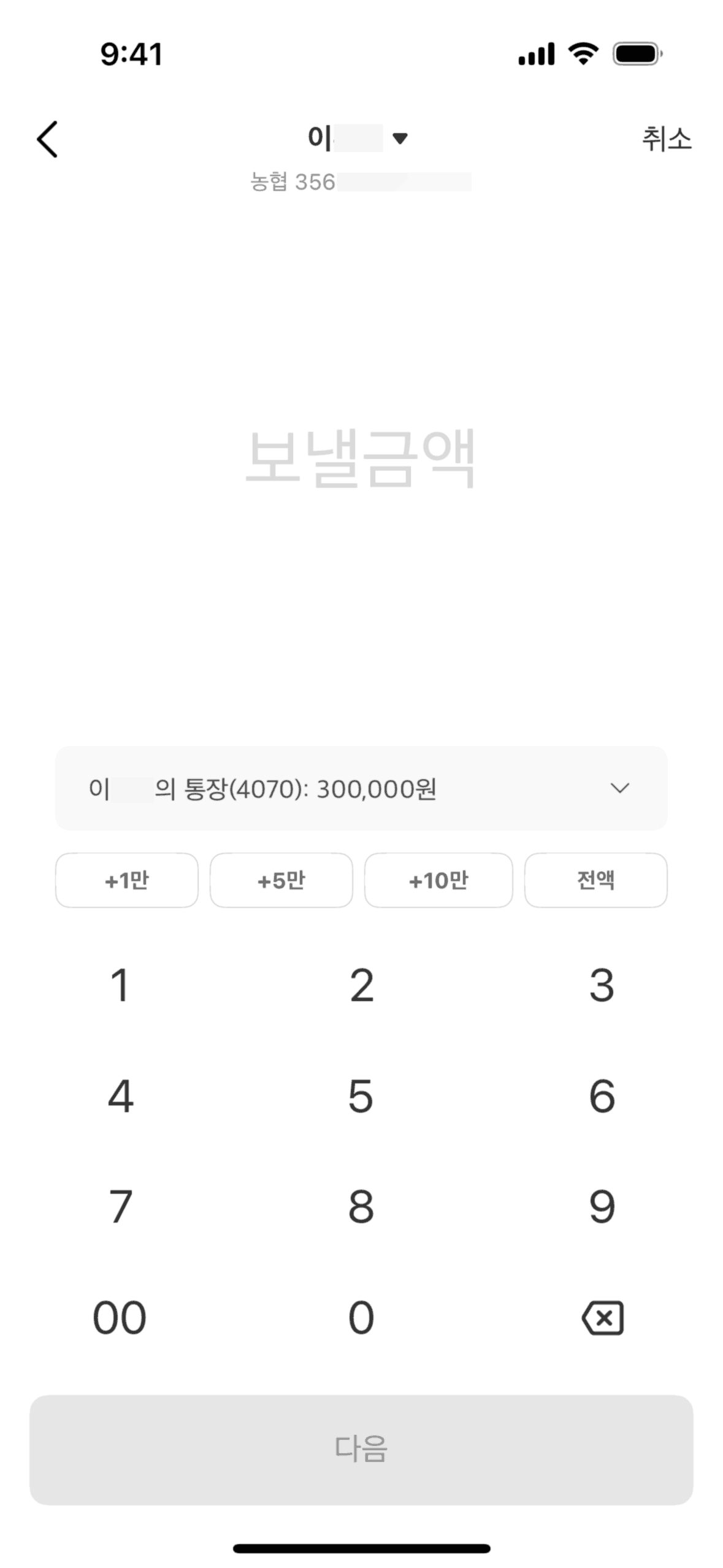Delete the last digit with backspace
This screenshot has width=723, height=1568.
tap(602, 1318)
